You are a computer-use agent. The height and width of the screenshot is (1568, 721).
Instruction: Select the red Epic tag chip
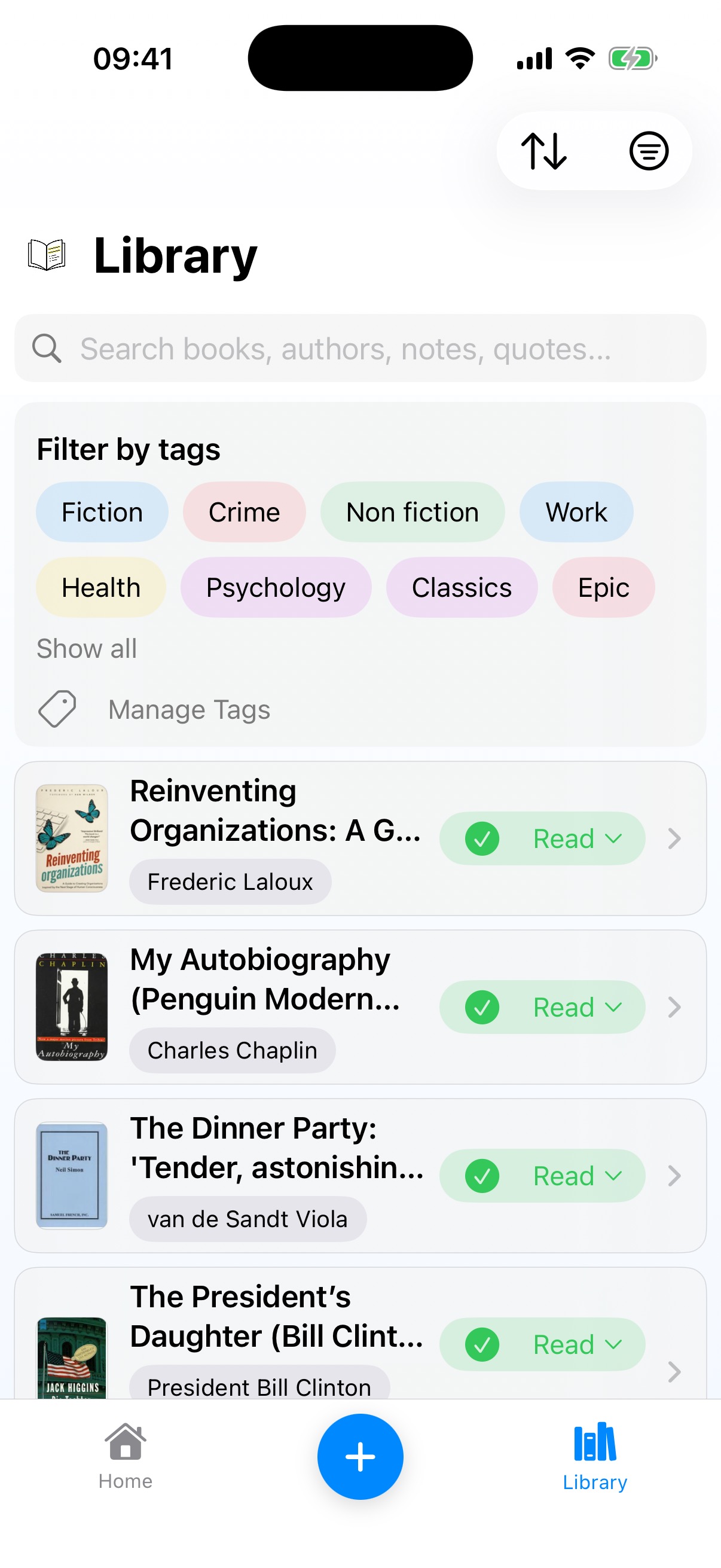tap(603, 587)
